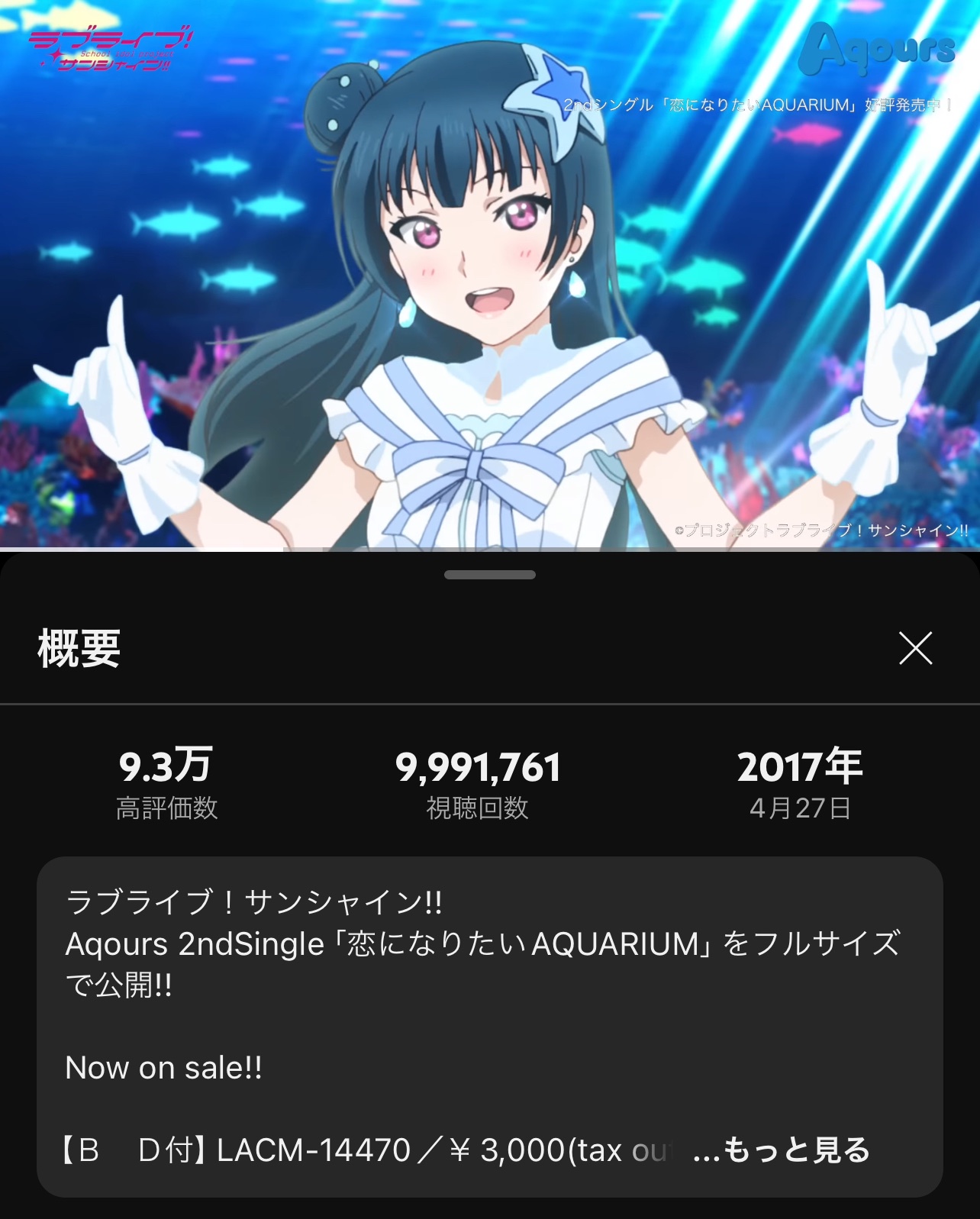Close the 概要 description panel
The width and height of the screenshot is (980, 1219).
point(915,649)
